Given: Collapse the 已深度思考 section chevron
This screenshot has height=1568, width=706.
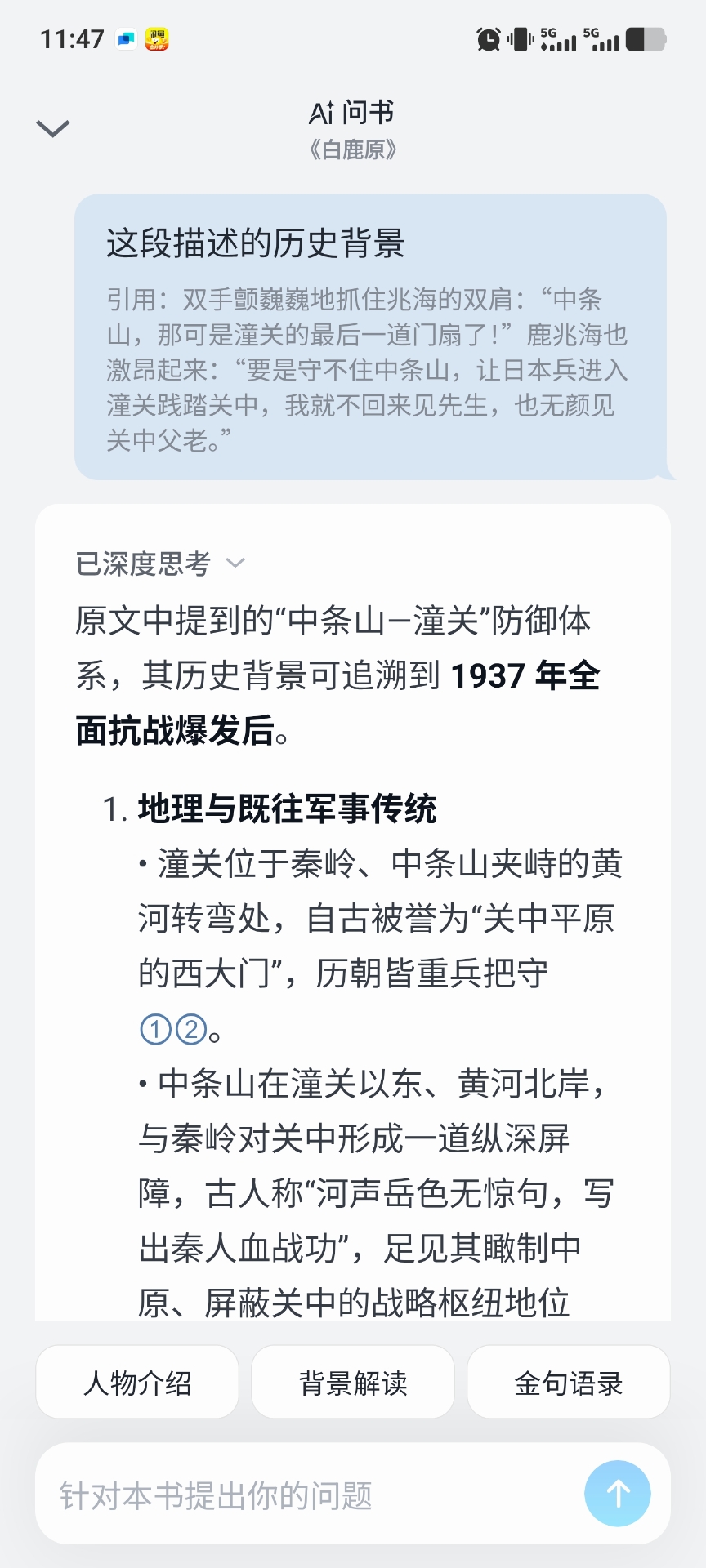Looking at the screenshot, I should 236,563.
